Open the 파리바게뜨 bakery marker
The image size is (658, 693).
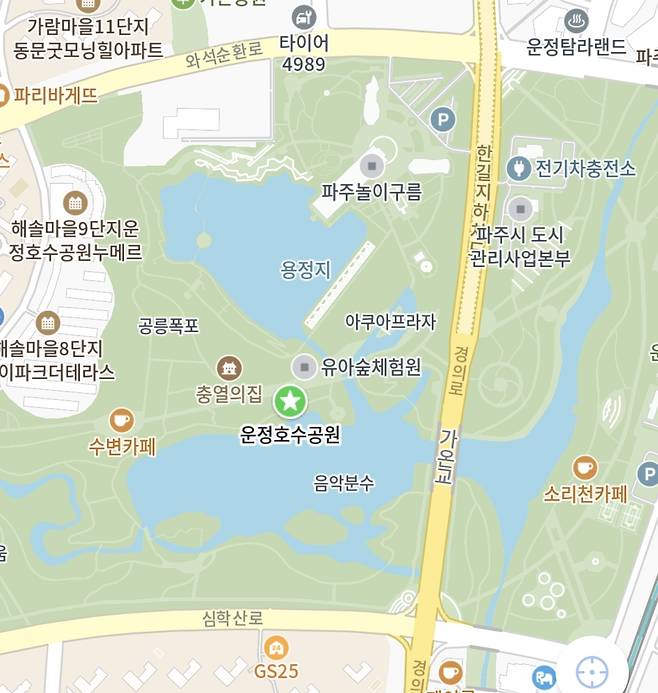click(3, 96)
